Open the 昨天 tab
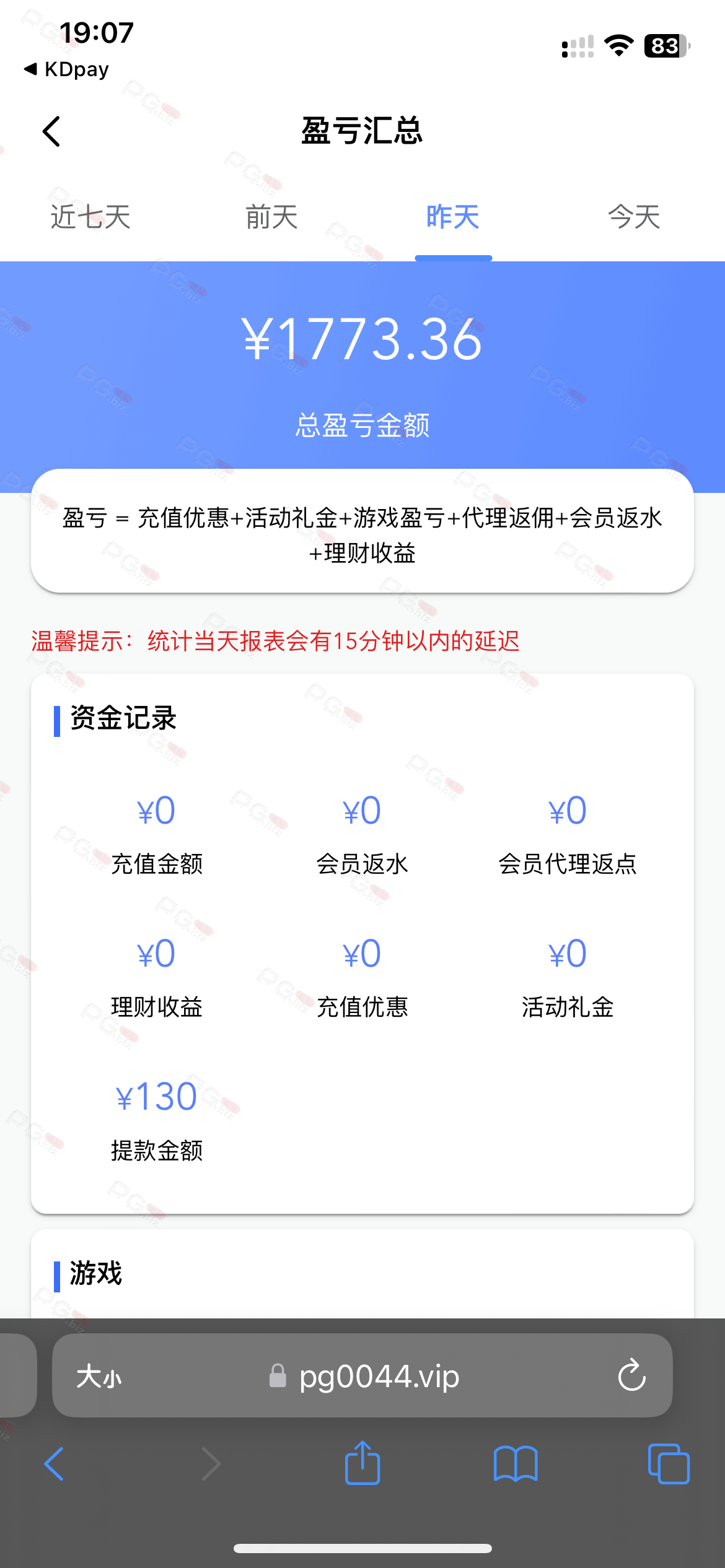Screen dimensions: 725x1568 (453, 217)
